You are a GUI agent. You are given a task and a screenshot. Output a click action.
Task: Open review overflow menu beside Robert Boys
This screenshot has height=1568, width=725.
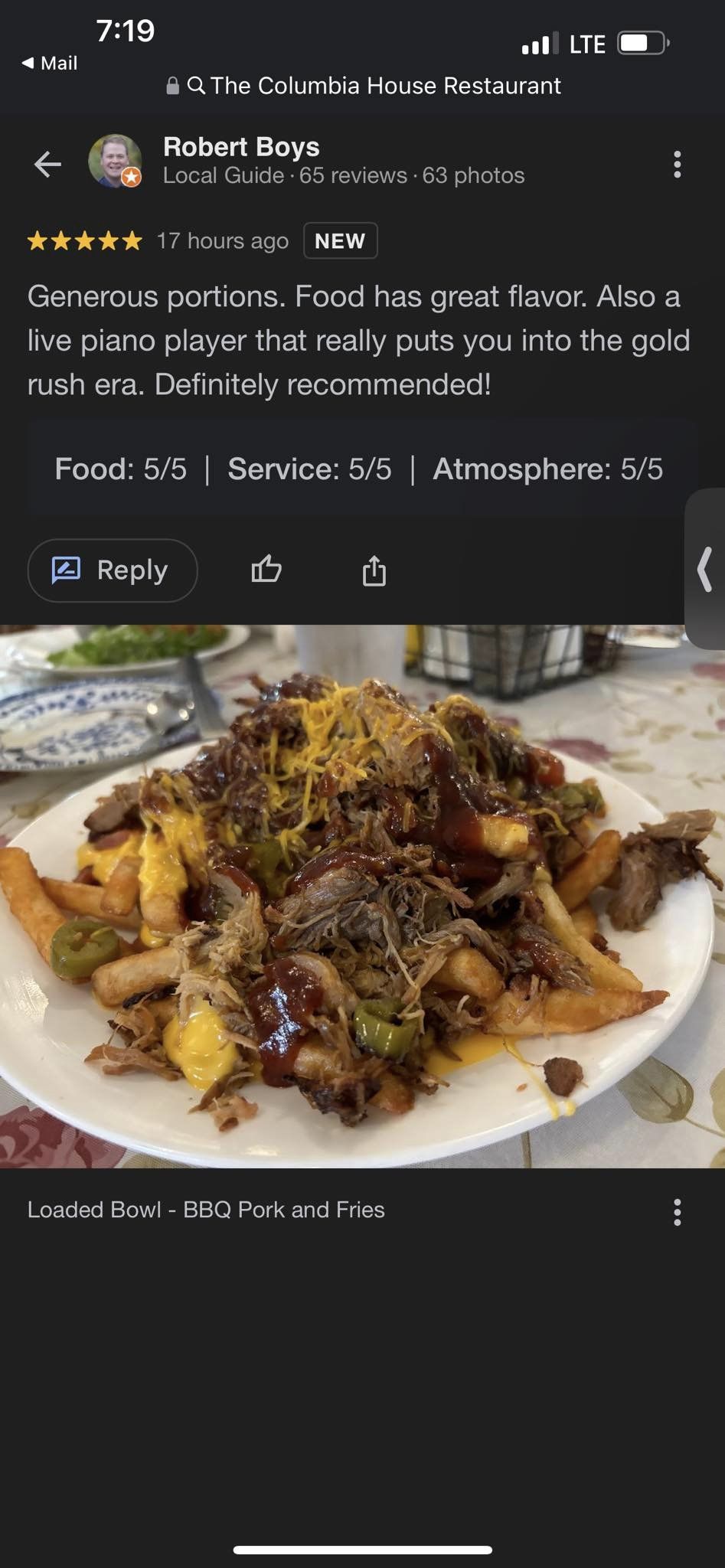[677, 164]
